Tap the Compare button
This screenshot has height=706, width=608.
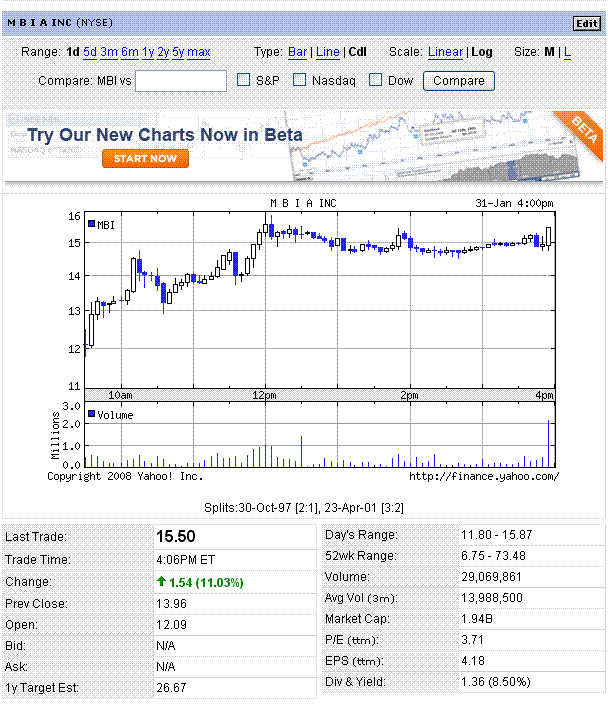coord(458,81)
